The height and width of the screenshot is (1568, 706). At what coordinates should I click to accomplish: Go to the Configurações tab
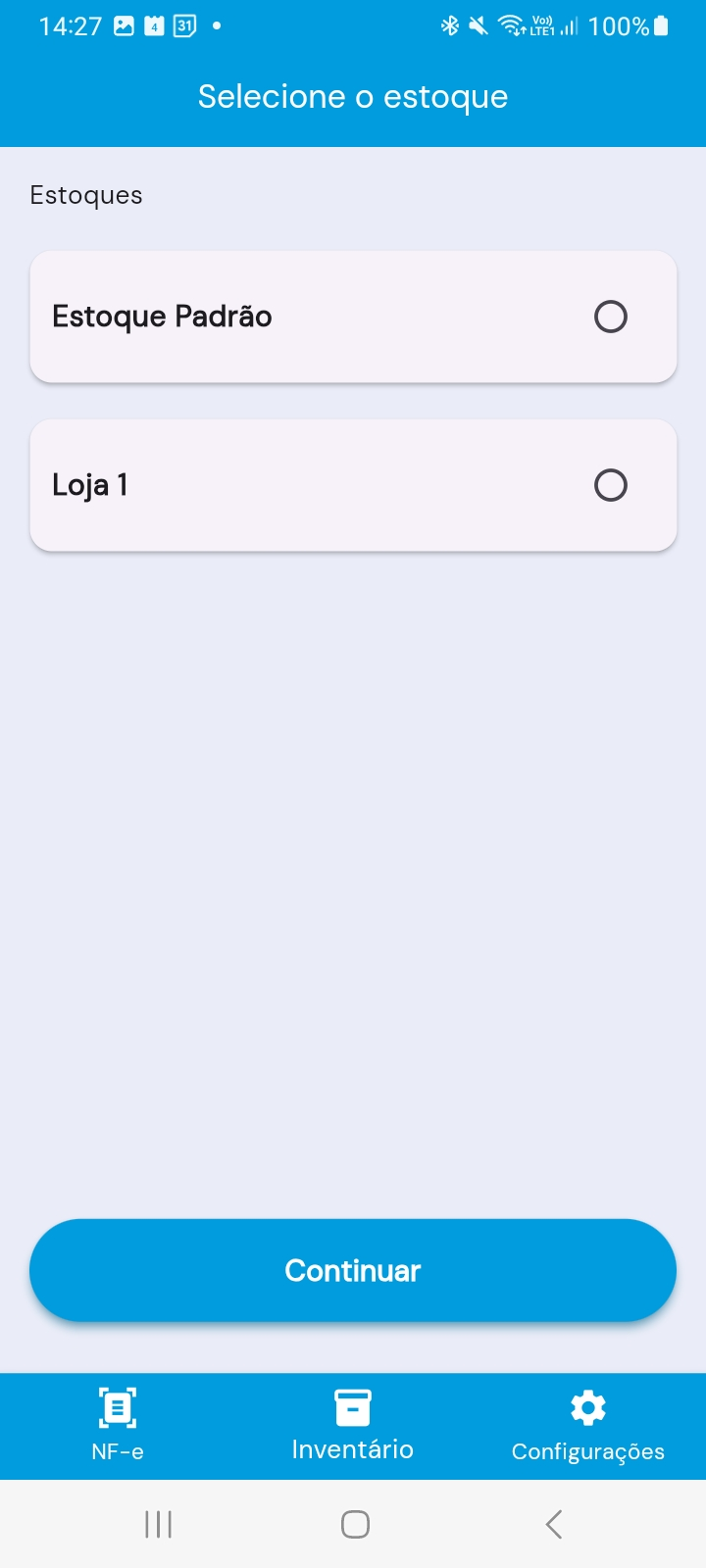[x=587, y=1424]
